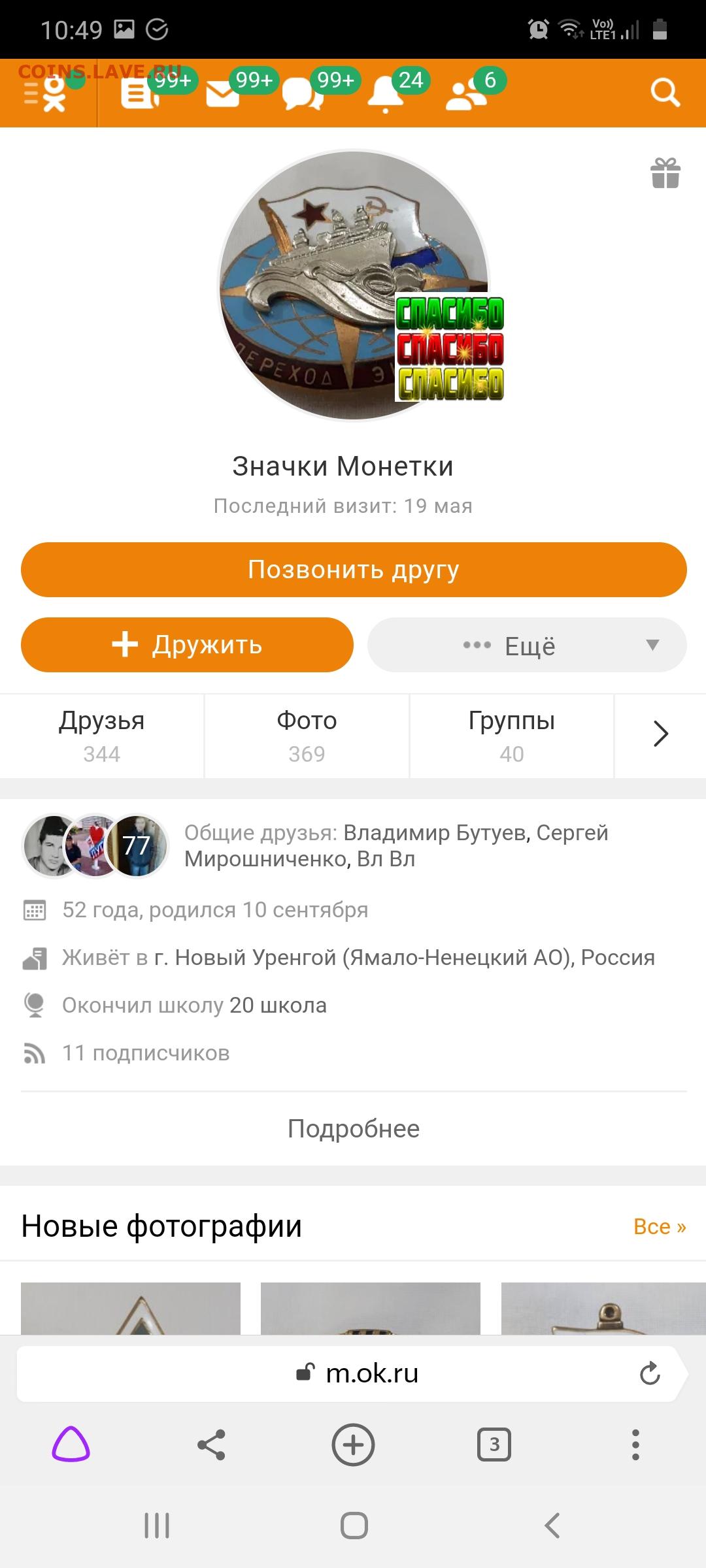Expand the Ещё dropdown
This screenshot has width=706, height=1568.
pos(527,645)
